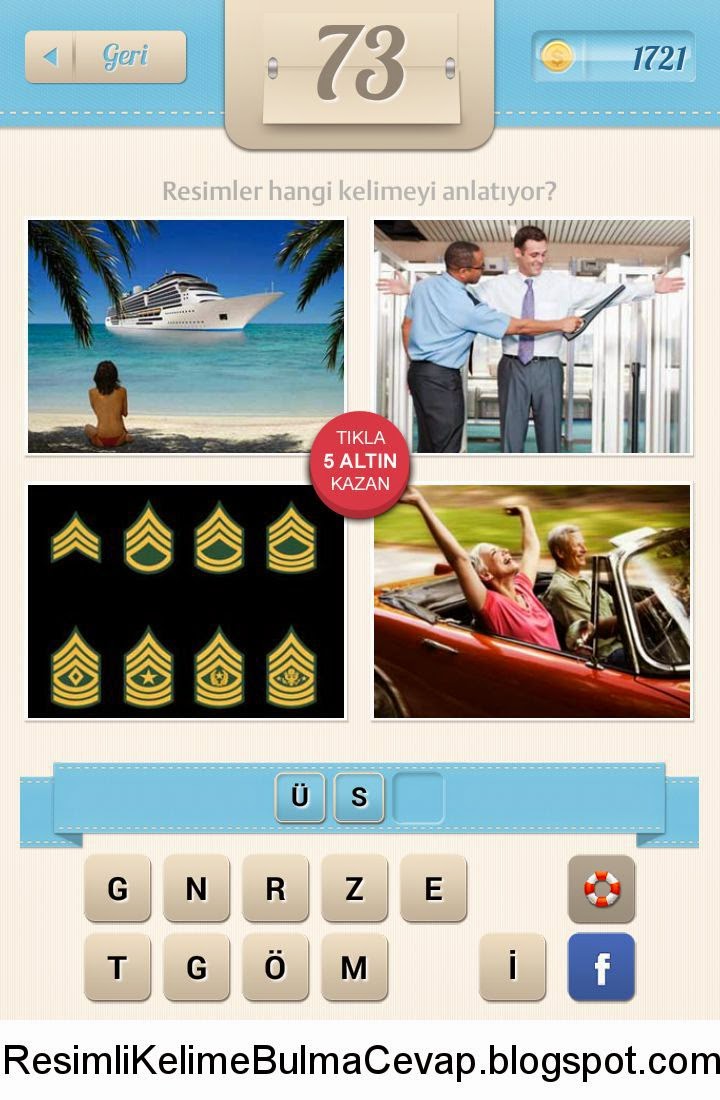This screenshot has width=720, height=1100.
Task: Select the letter tile R
Action: coord(275,888)
